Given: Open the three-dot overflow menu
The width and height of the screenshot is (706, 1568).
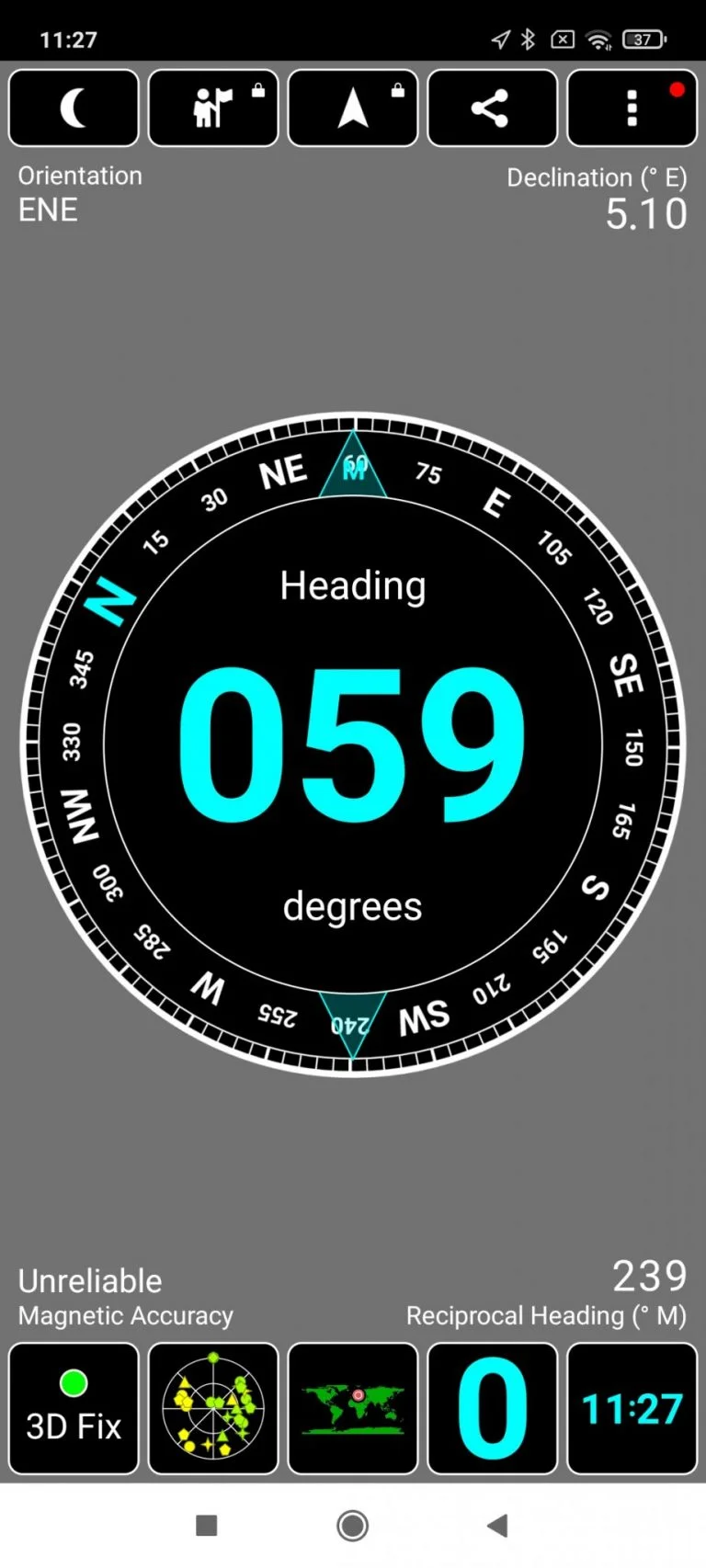Looking at the screenshot, I should (632, 108).
